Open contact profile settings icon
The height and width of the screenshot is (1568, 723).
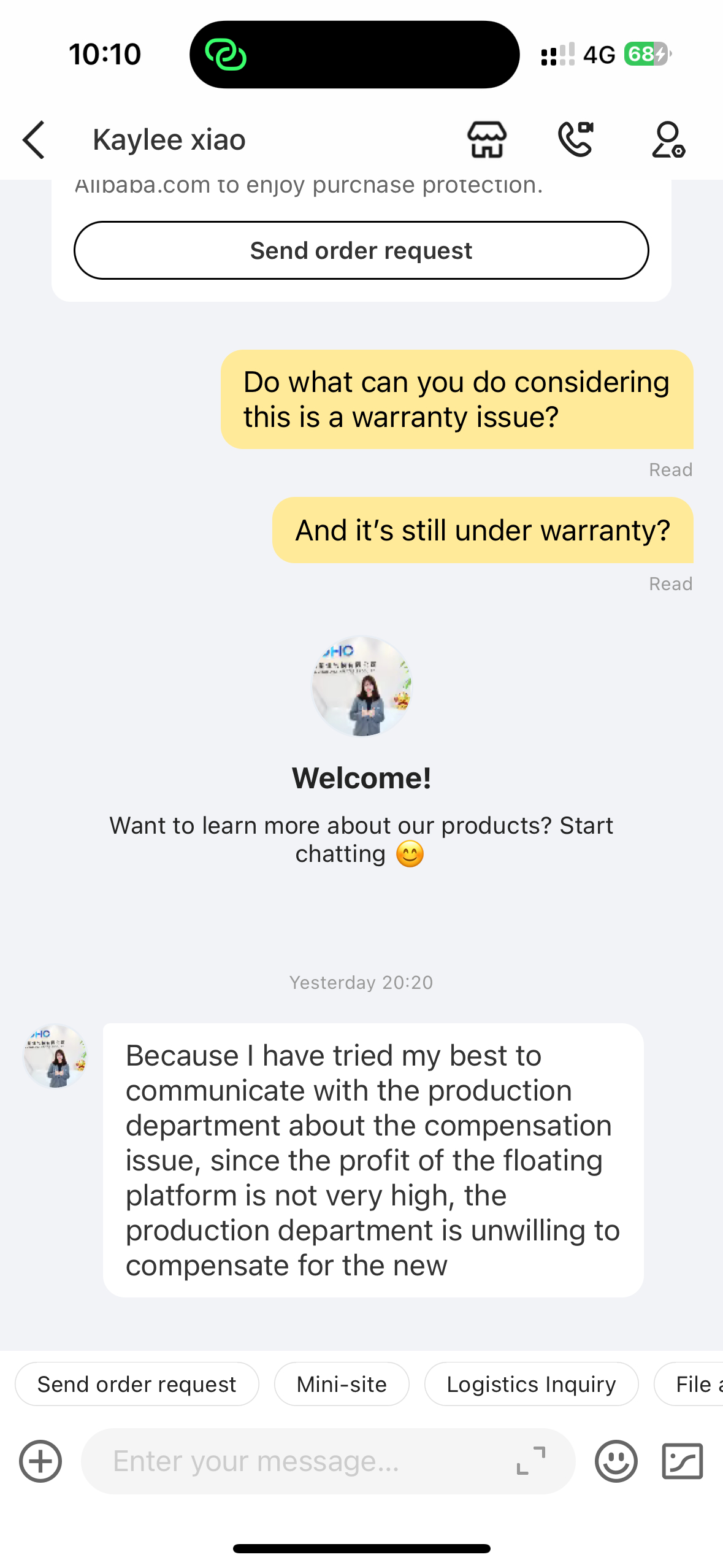[668, 140]
